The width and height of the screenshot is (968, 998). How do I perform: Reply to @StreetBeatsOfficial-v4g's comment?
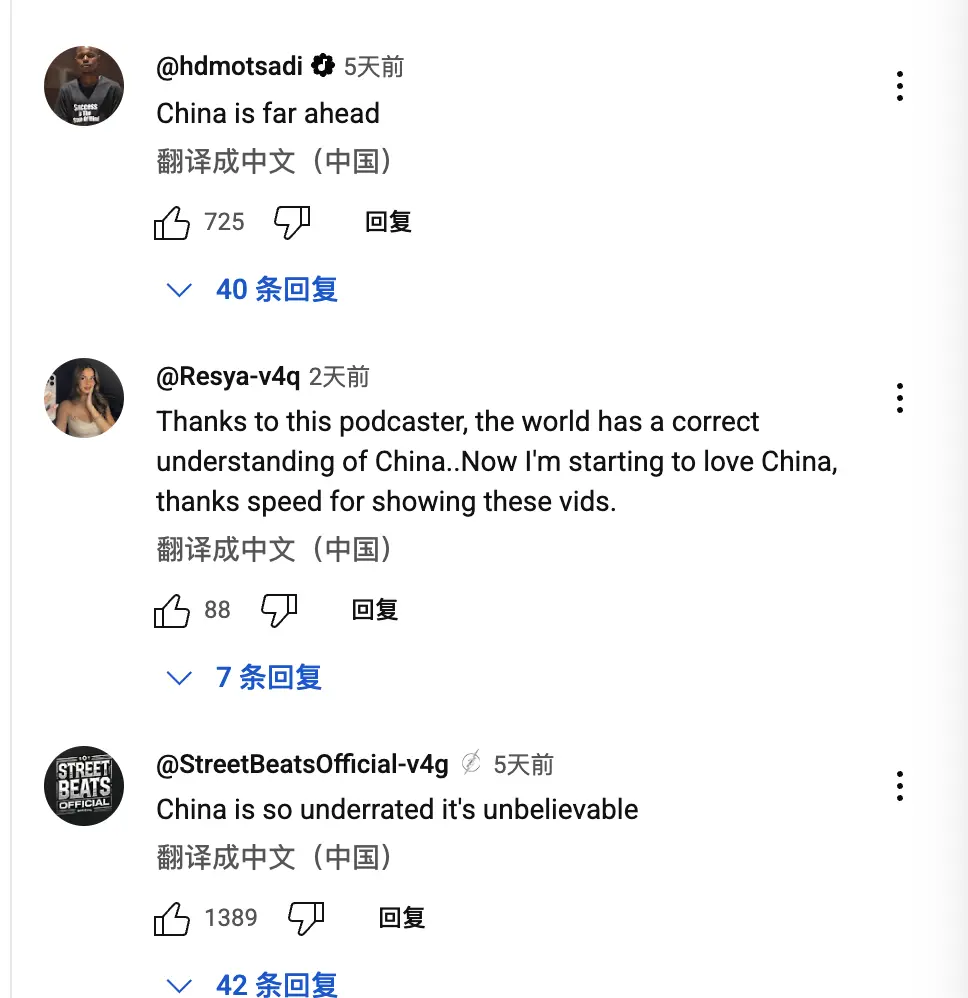(402, 918)
